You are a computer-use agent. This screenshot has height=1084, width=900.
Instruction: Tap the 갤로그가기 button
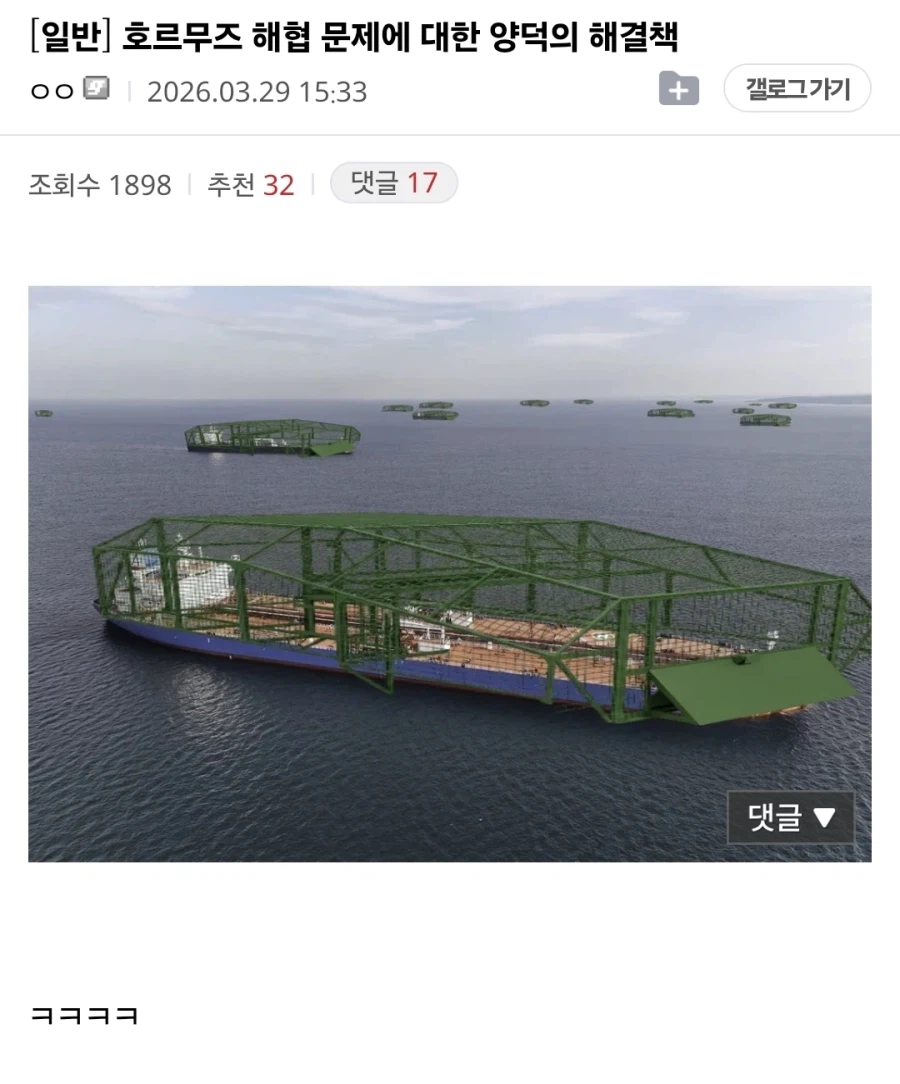click(x=797, y=89)
